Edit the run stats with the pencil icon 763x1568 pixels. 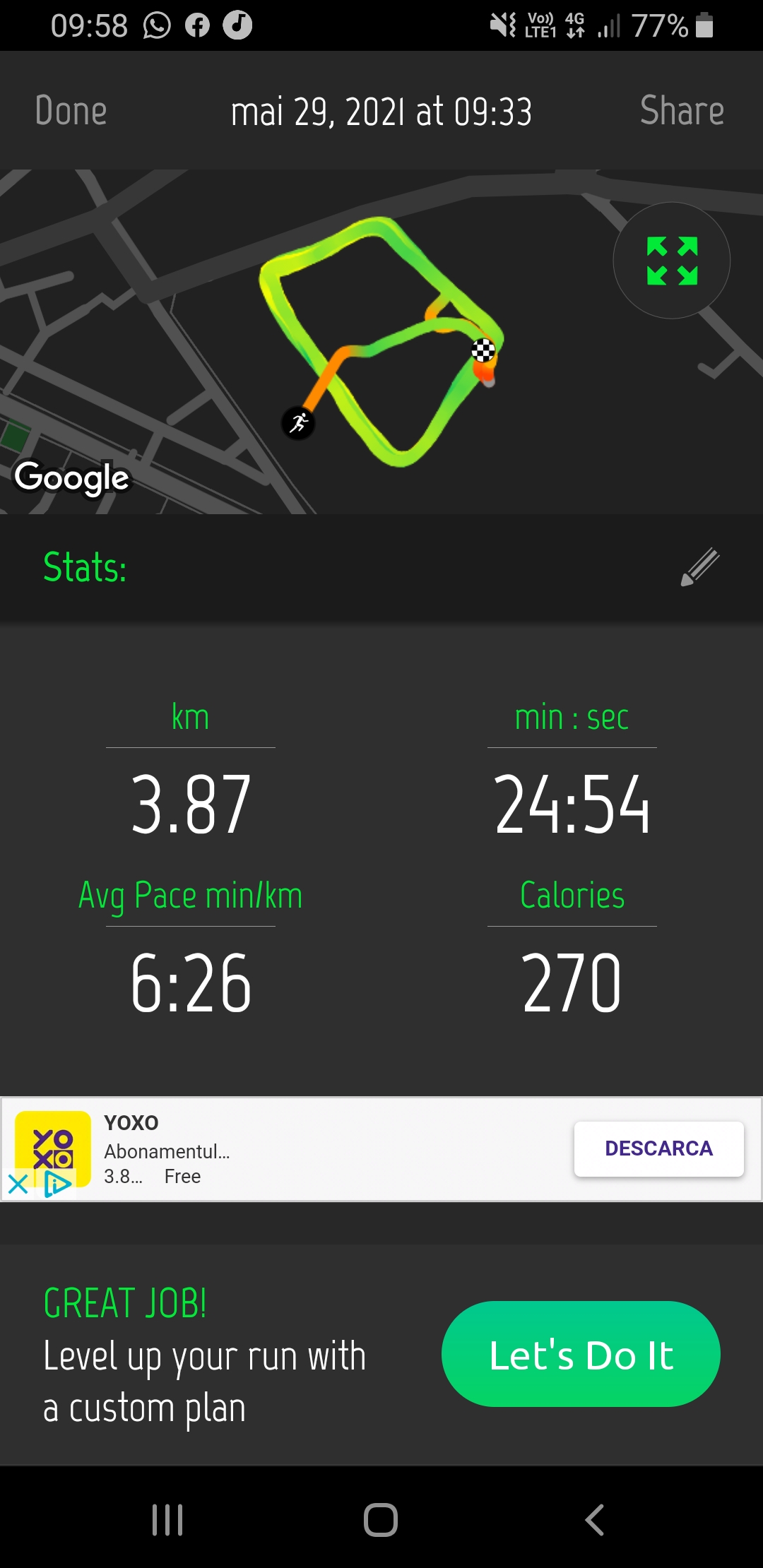tap(699, 567)
